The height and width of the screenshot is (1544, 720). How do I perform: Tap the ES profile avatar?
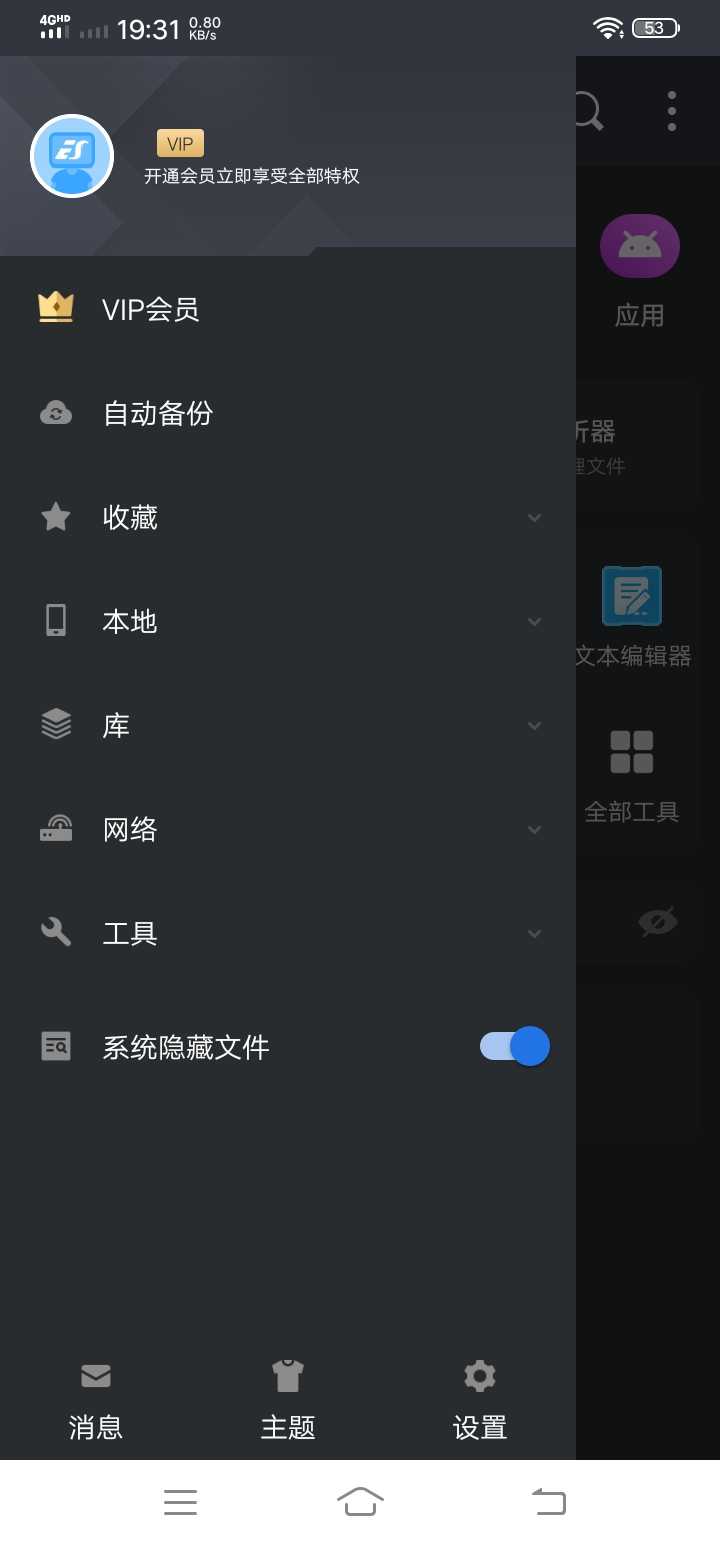[x=72, y=156]
